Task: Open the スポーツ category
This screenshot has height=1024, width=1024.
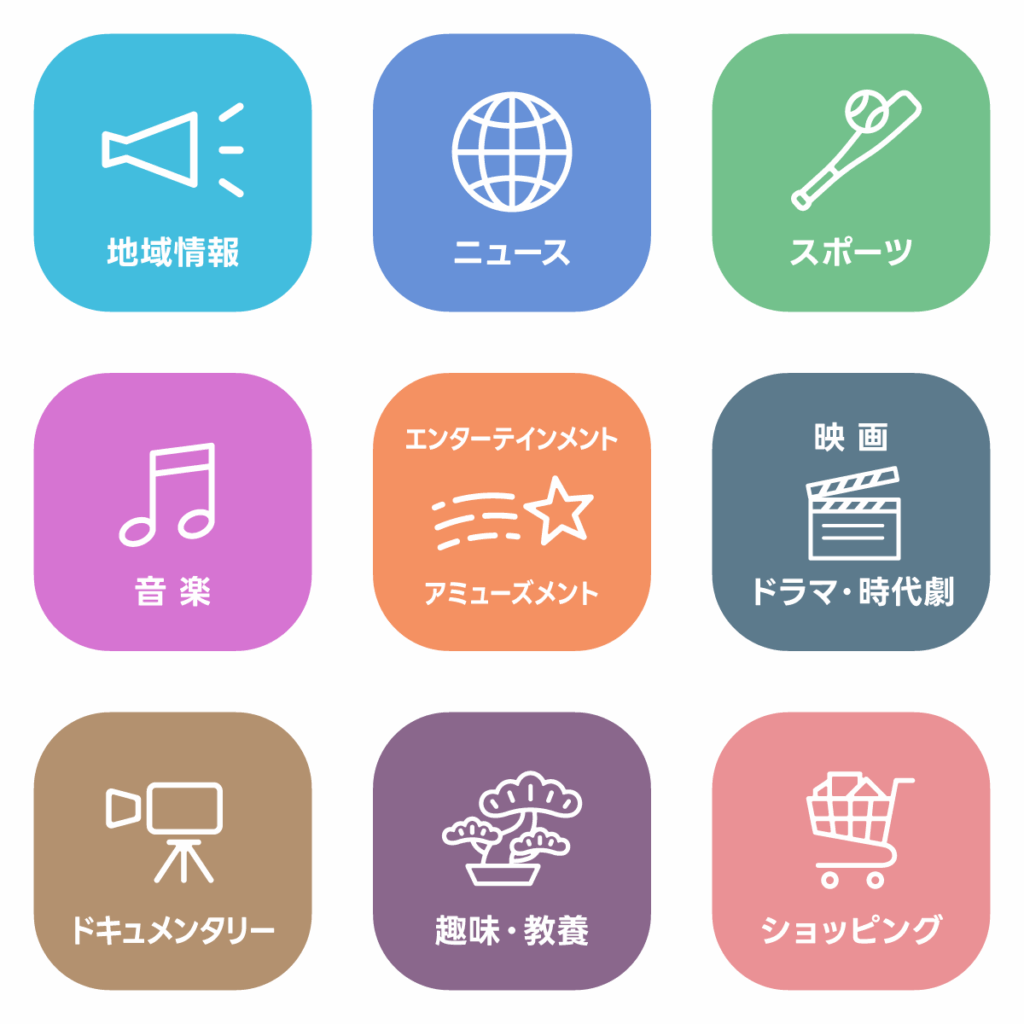Action: click(850, 173)
